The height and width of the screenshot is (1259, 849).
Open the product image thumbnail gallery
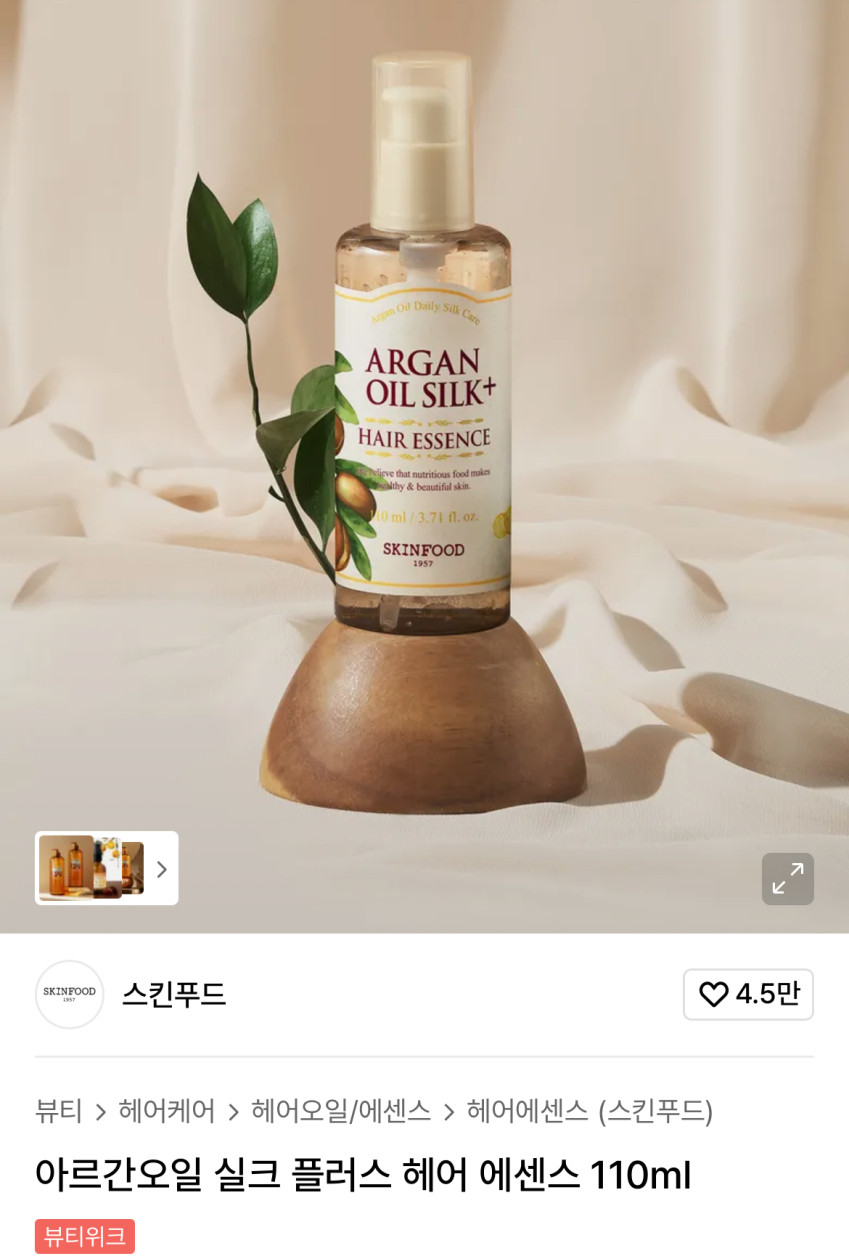coord(106,868)
